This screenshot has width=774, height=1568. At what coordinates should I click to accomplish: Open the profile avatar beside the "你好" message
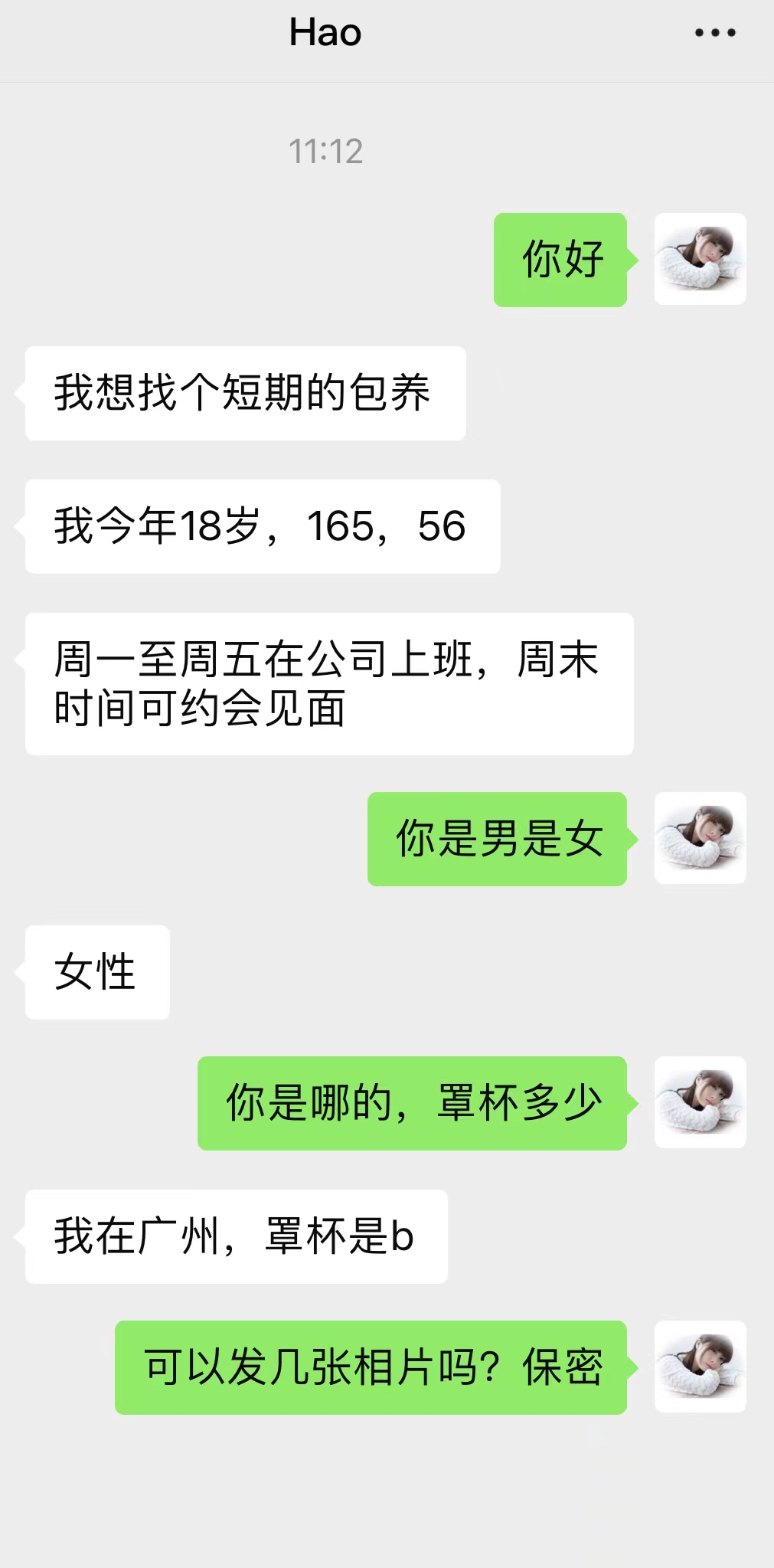coord(700,259)
